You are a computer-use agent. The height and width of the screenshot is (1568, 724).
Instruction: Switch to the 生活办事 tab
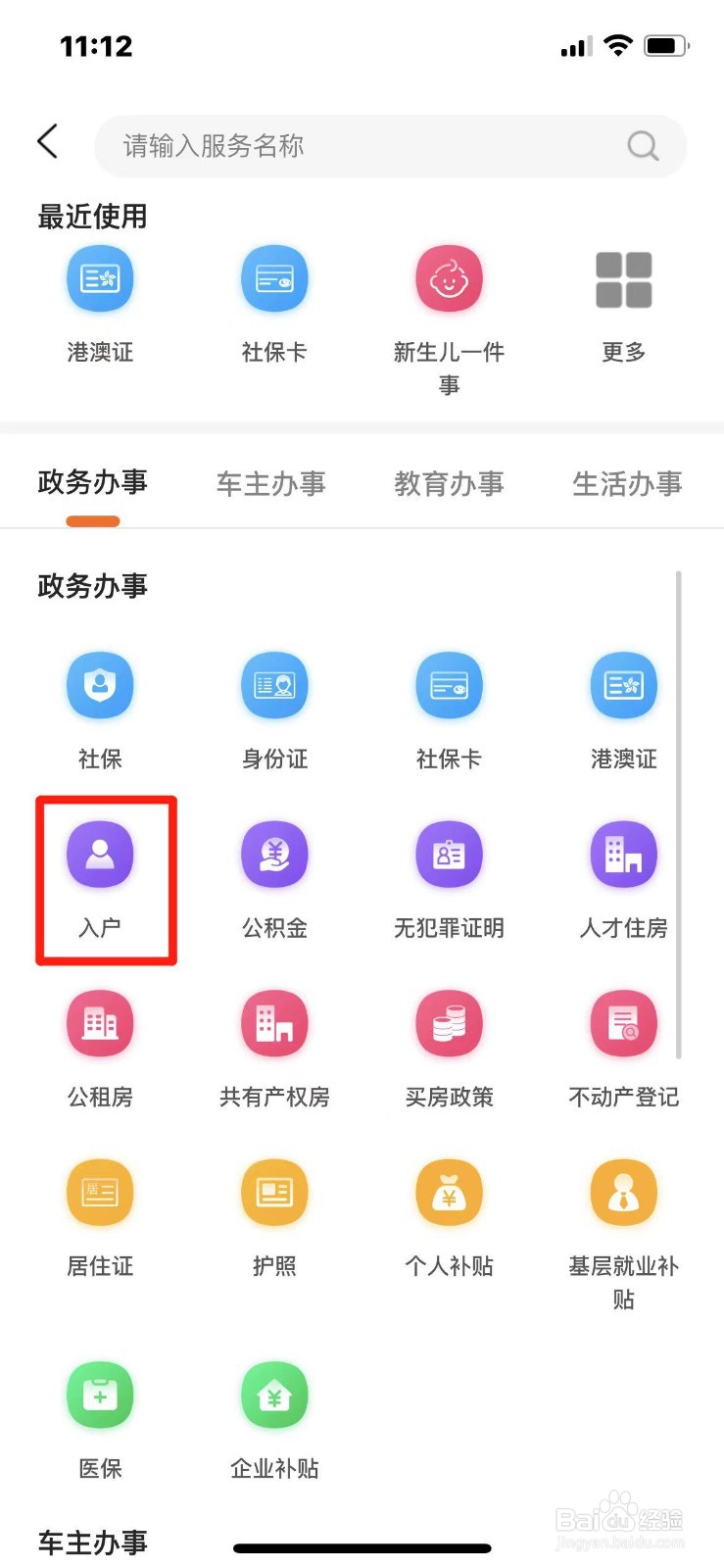(626, 482)
